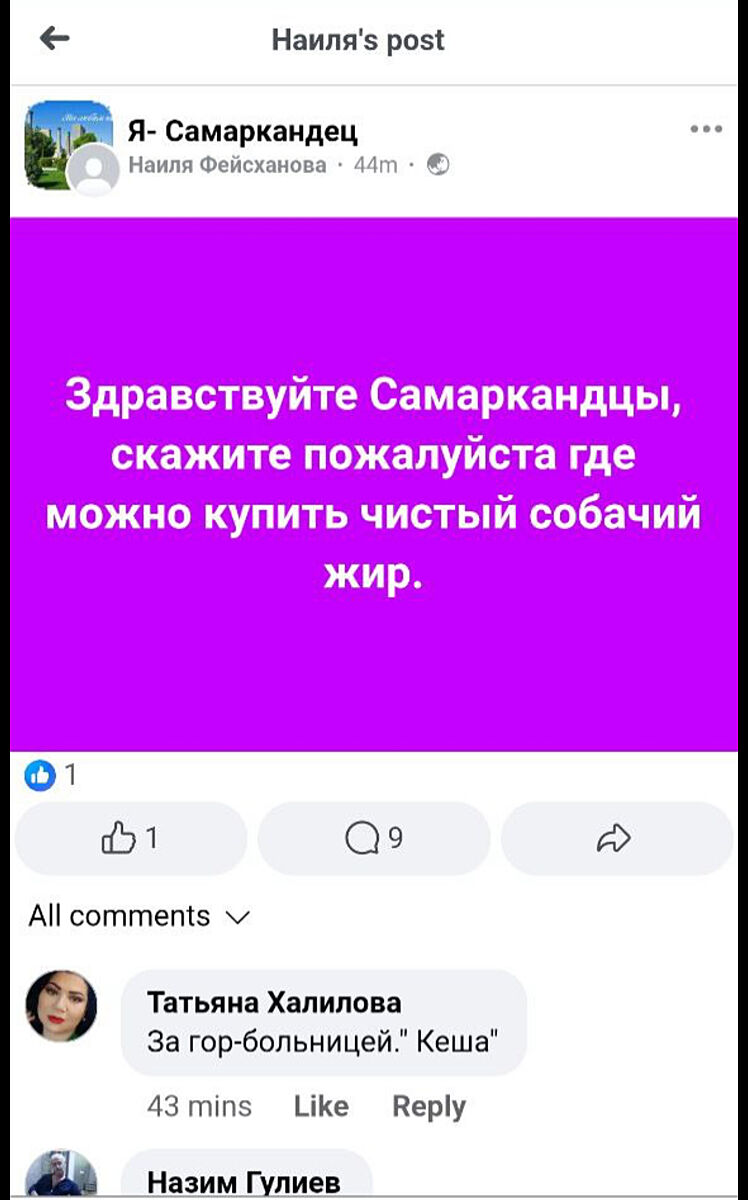748x1200 pixels.
Task: Open Татьяна Халилова's profile picture
Action: click(x=61, y=1006)
